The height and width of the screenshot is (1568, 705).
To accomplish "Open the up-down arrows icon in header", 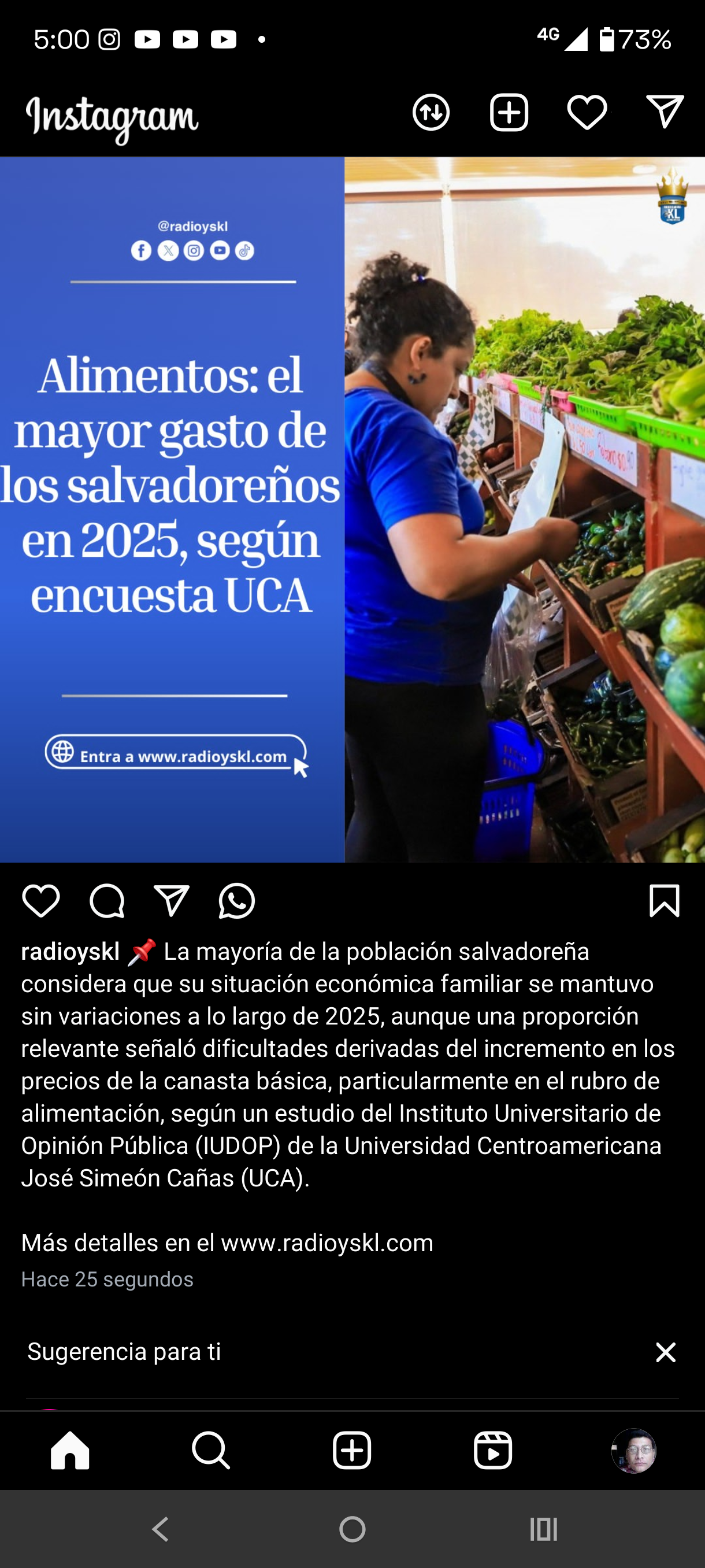I will click(431, 113).
